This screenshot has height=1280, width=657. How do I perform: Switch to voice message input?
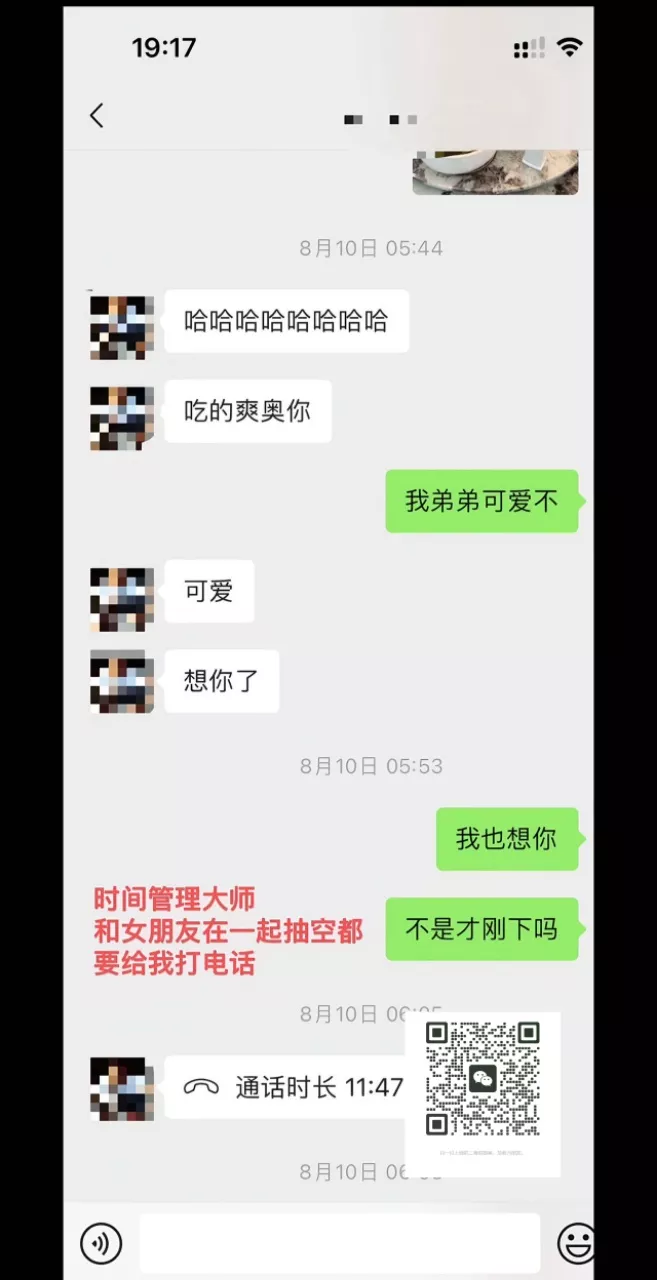(x=101, y=1243)
